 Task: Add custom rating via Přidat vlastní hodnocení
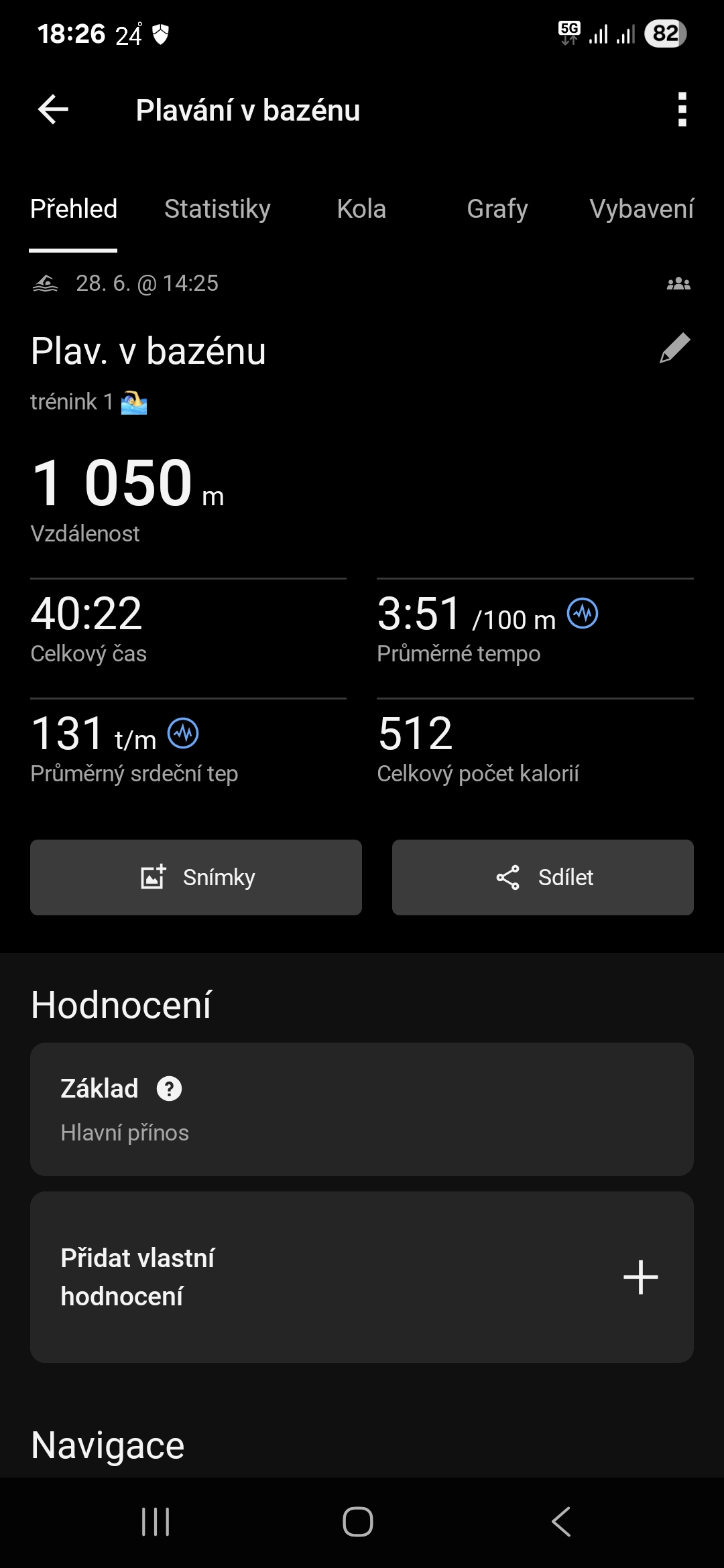coord(362,1277)
